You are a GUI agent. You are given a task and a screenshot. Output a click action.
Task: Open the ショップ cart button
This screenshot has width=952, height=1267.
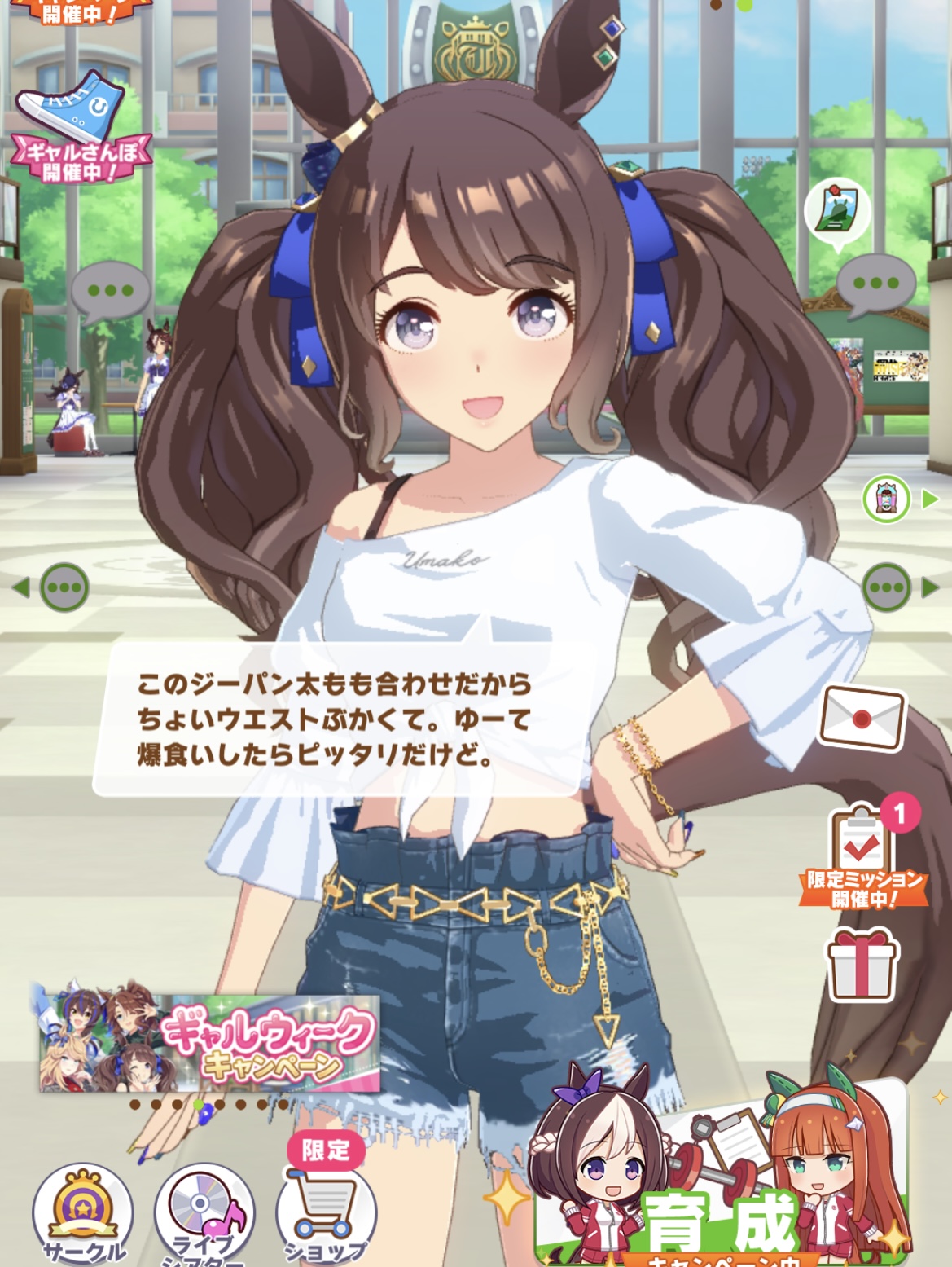(326, 1204)
